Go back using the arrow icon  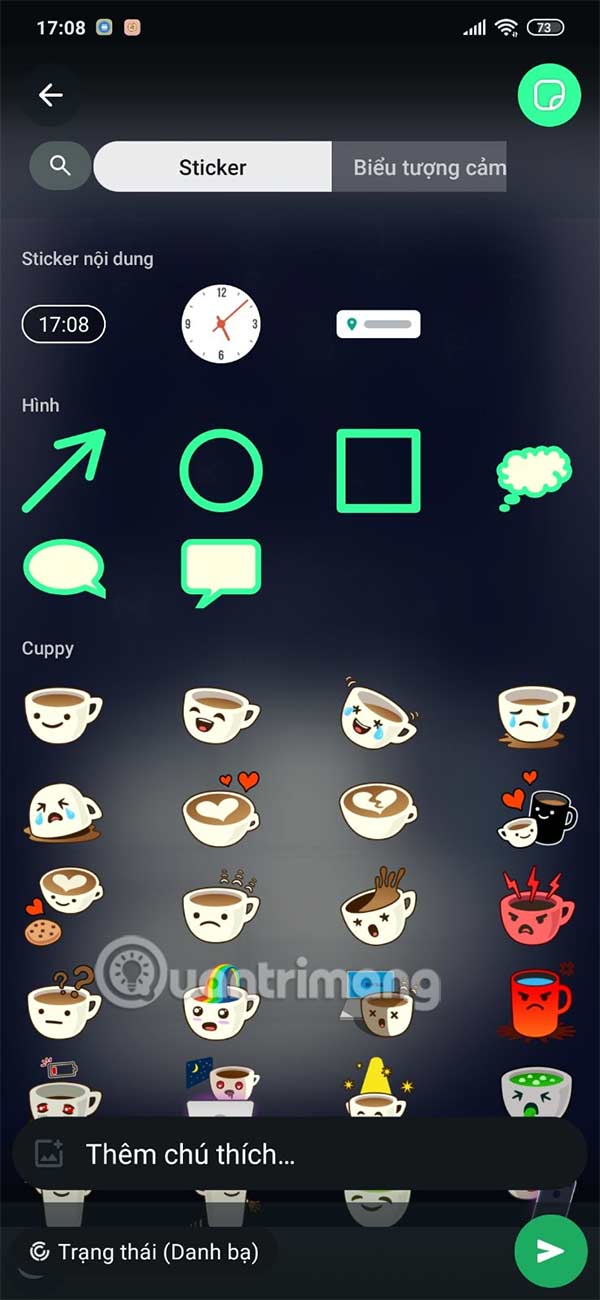tap(50, 95)
